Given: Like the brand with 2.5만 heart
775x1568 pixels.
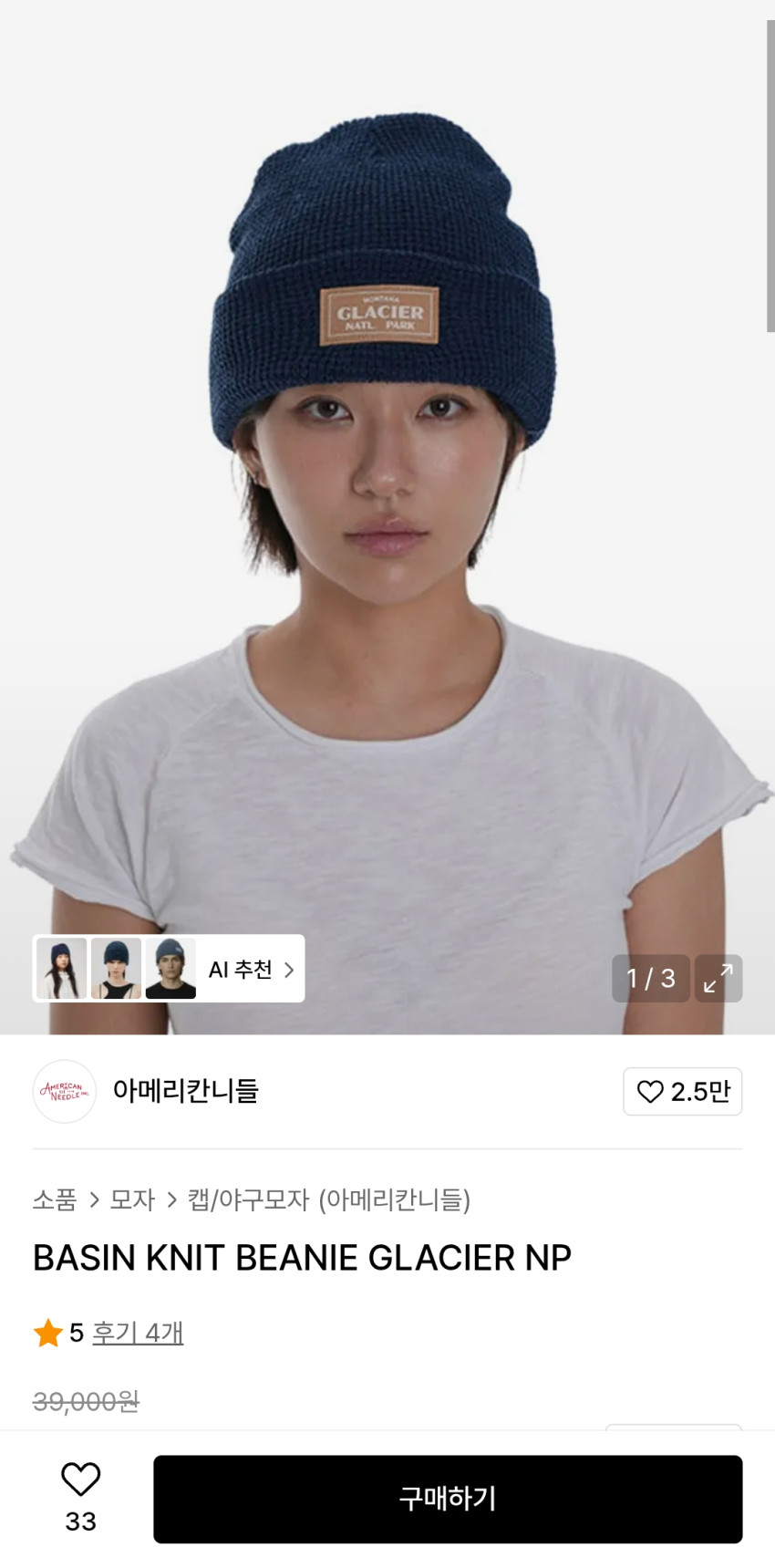Looking at the screenshot, I should (682, 1091).
